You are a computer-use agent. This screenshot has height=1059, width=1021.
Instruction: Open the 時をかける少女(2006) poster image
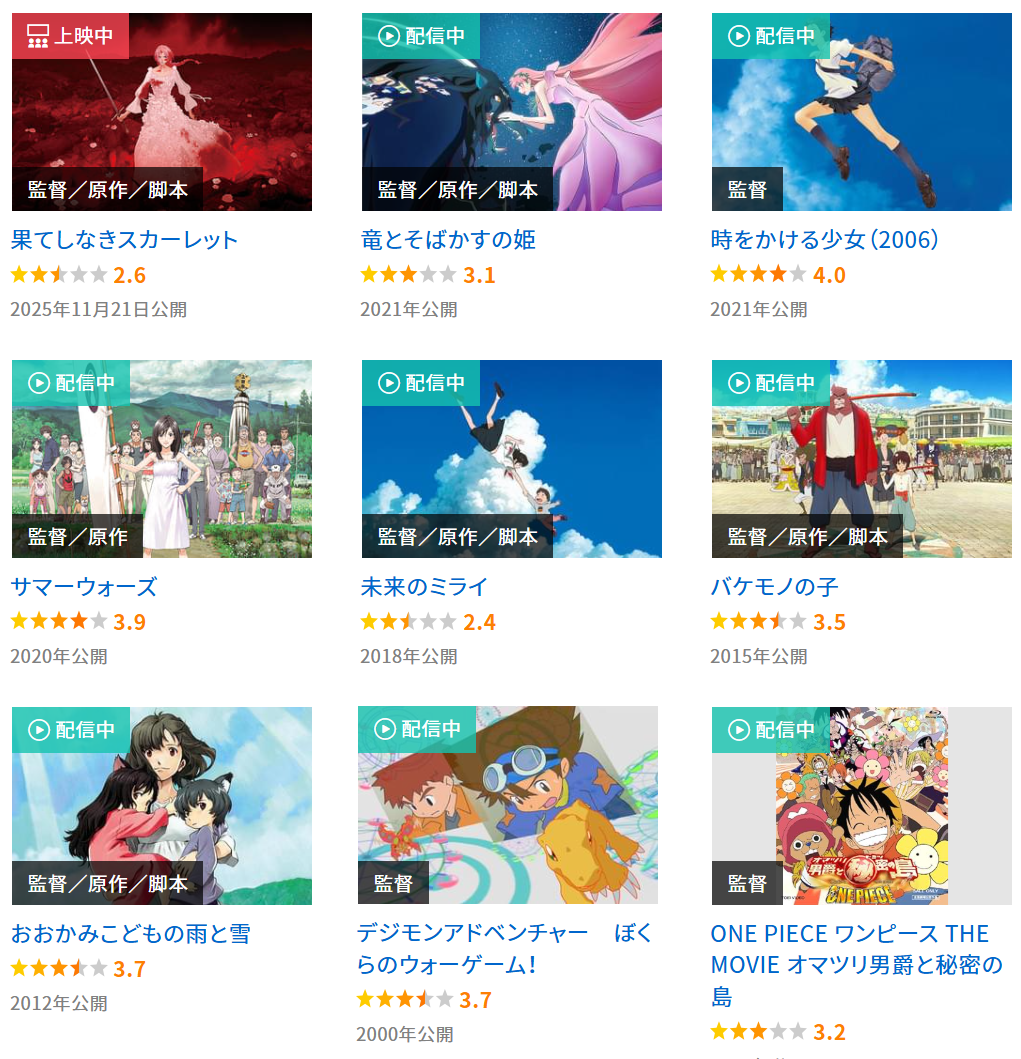861,112
